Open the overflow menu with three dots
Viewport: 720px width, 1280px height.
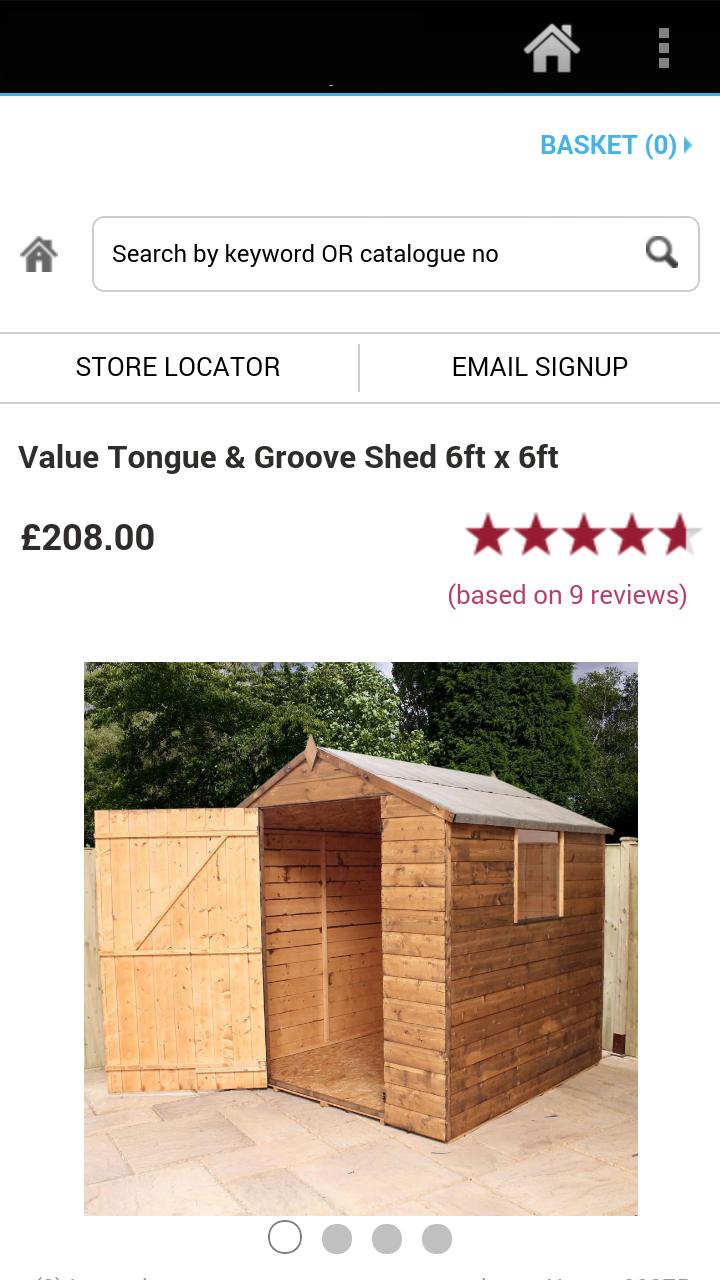(x=663, y=48)
